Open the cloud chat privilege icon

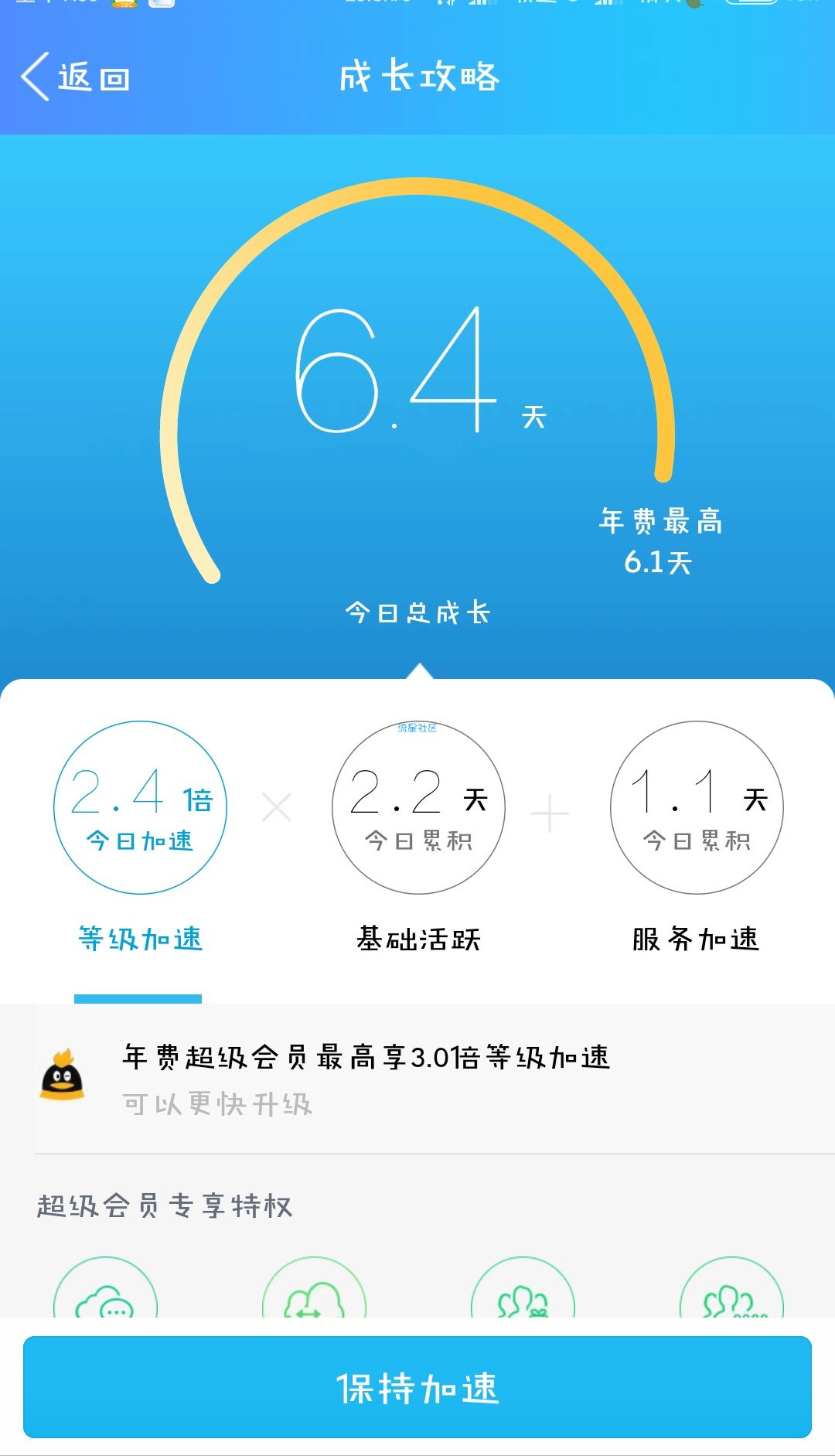[x=105, y=1287]
